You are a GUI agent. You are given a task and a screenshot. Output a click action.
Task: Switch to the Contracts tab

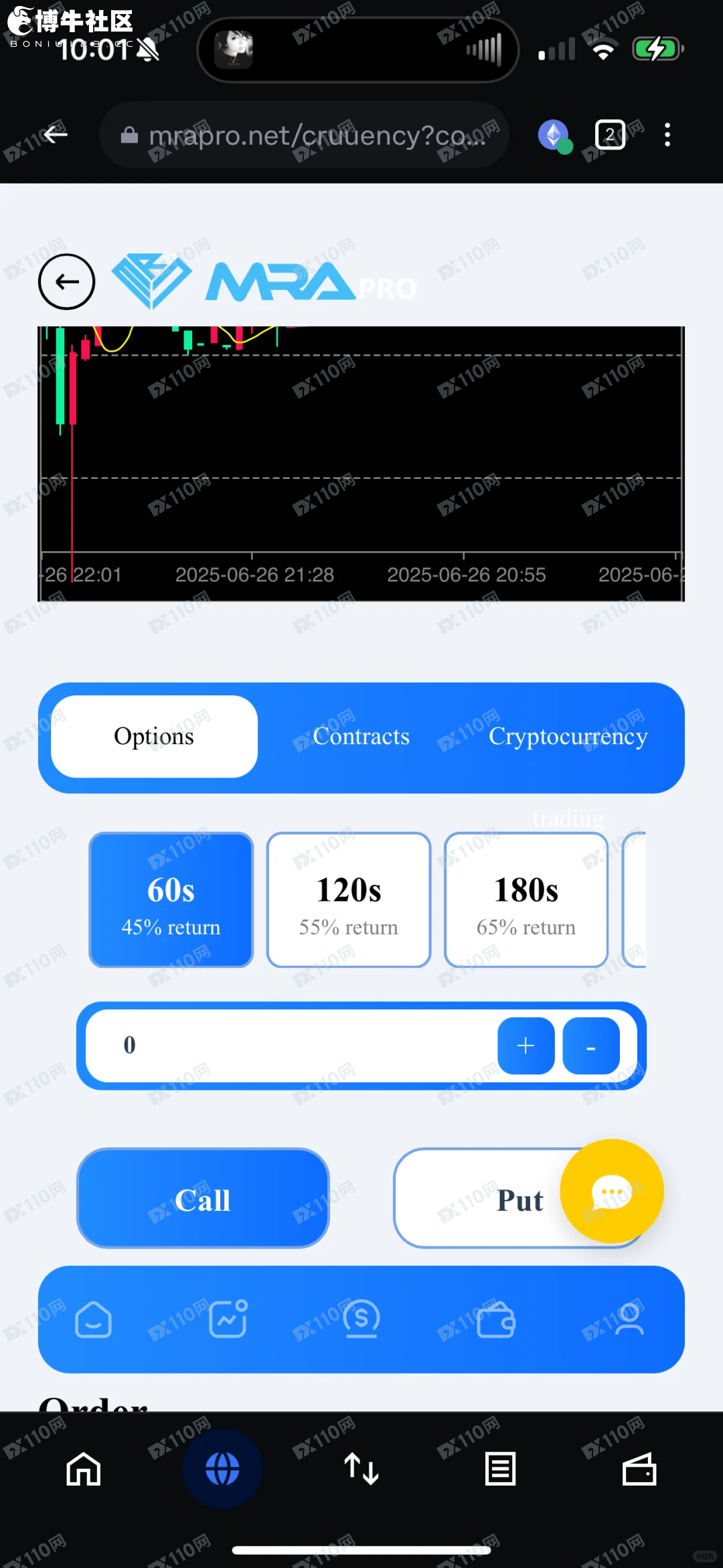tap(361, 736)
